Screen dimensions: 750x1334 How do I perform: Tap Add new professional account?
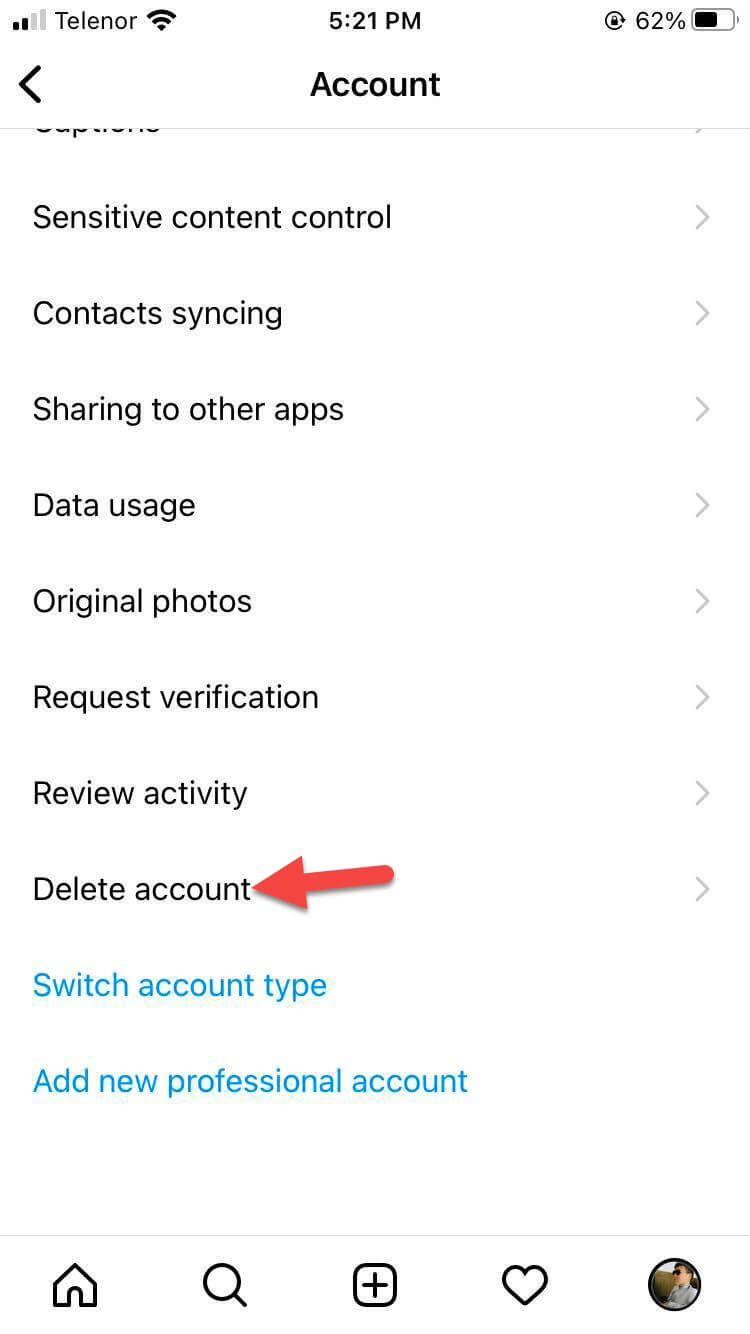250,1081
